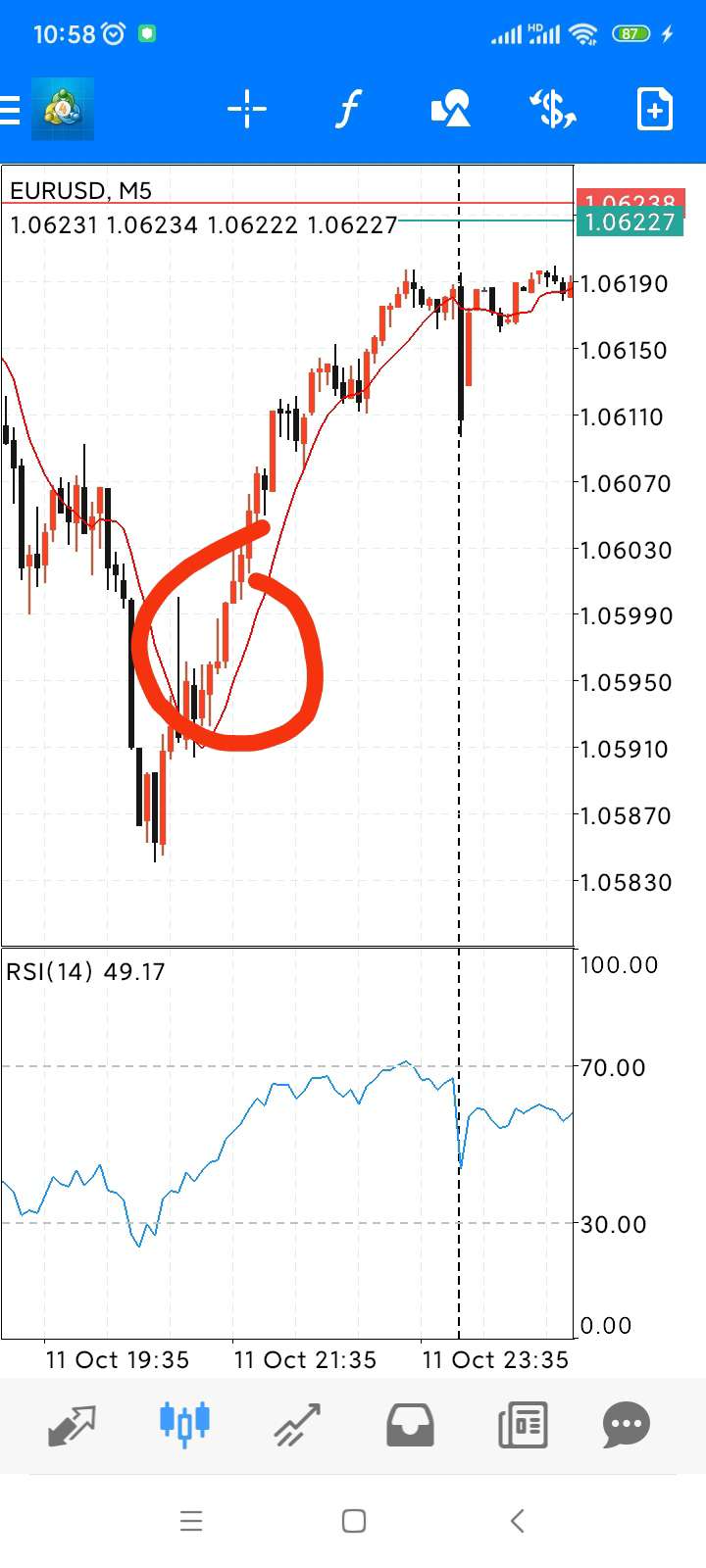Enable the crosshair cursor tool
706x1568 pixels.
point(246,109)
